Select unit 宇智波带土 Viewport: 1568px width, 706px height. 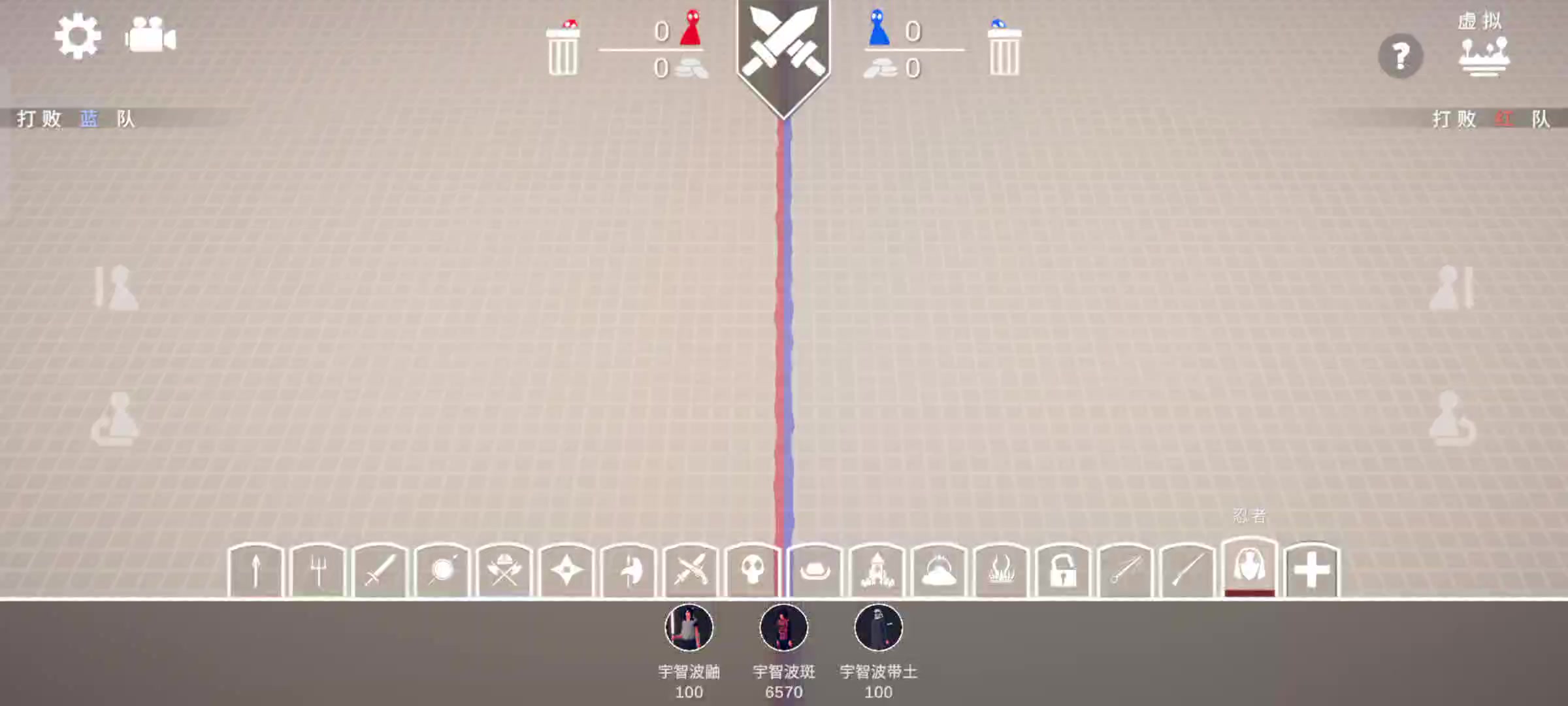(878, 628)
